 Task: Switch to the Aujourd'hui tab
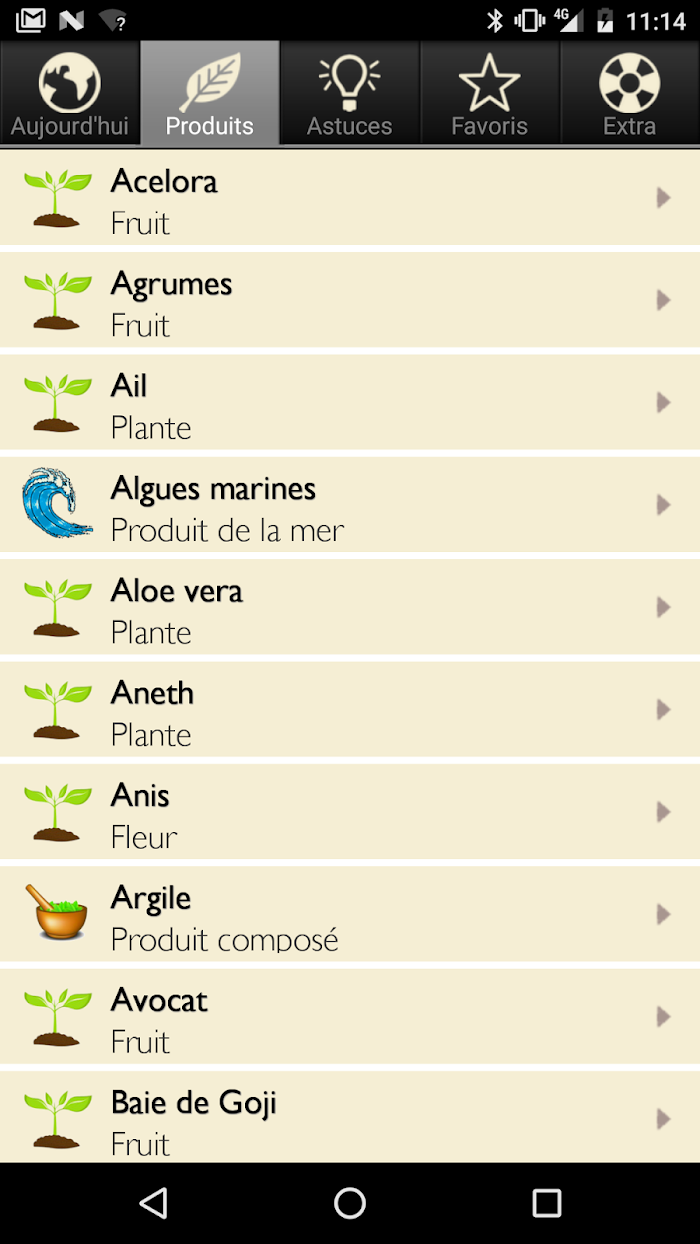[69, 93]
